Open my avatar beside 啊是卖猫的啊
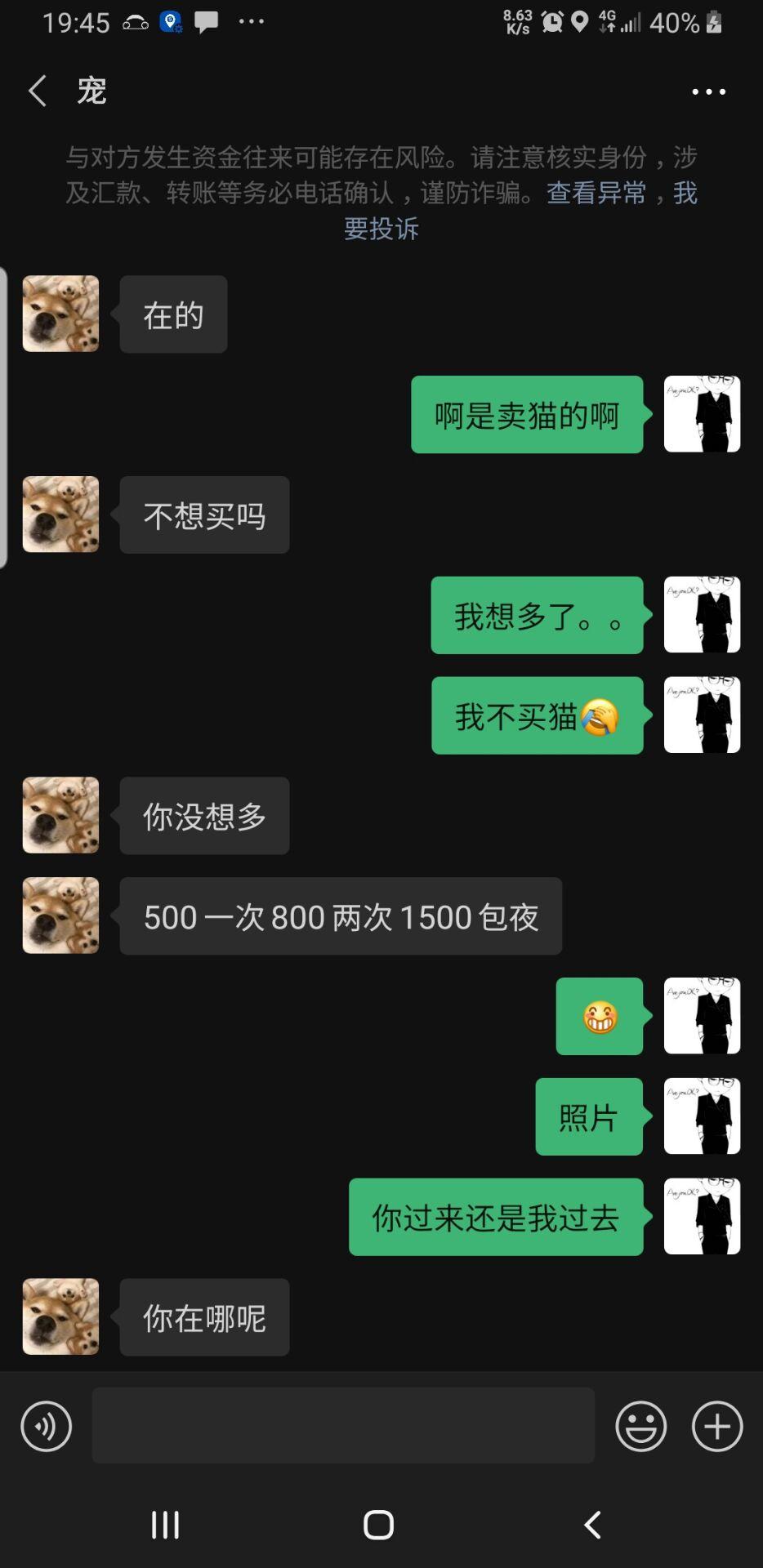The image size is (763, 1568). tap(702, 414)
